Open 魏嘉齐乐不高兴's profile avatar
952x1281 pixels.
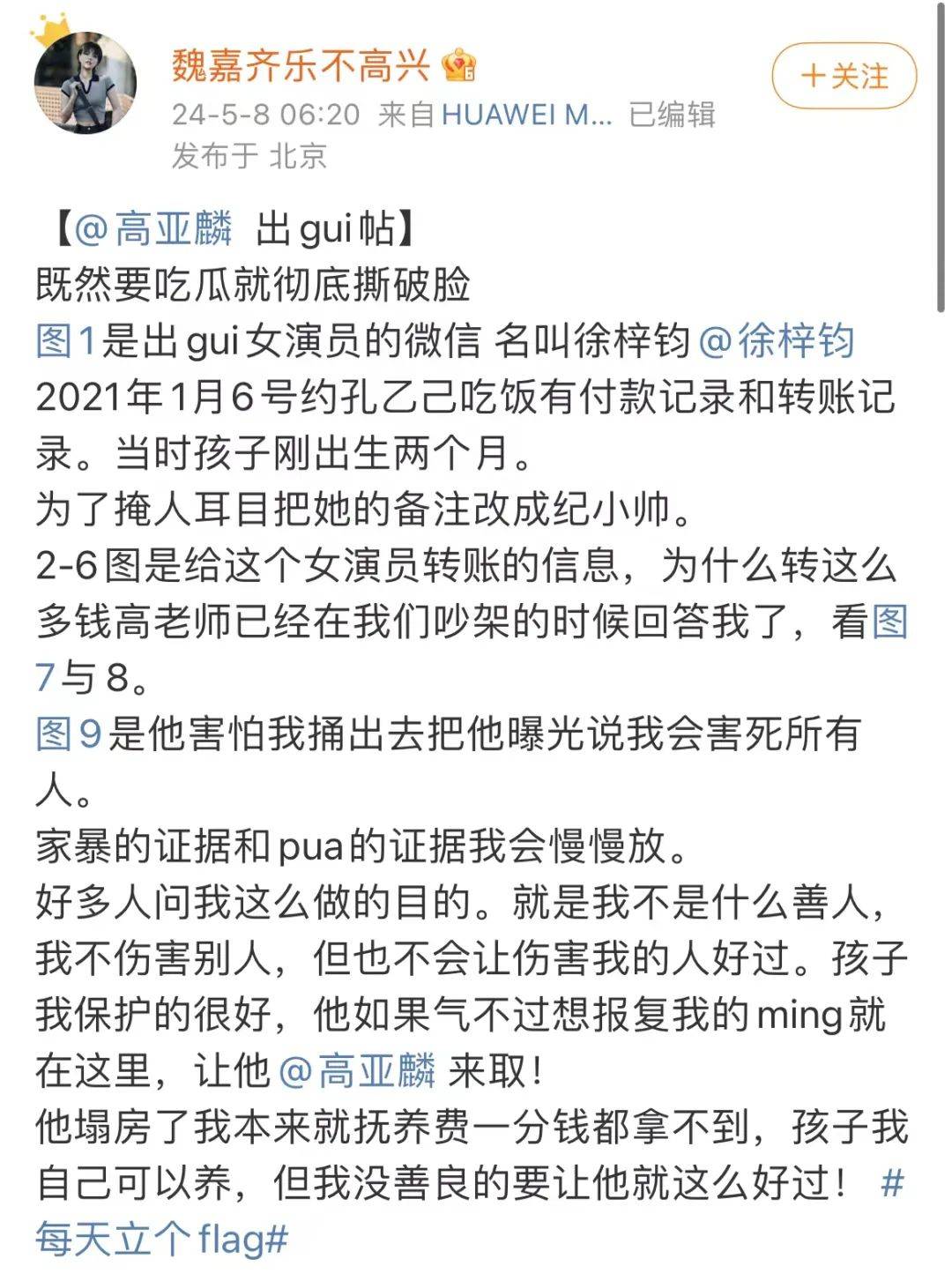click(85, 84)
